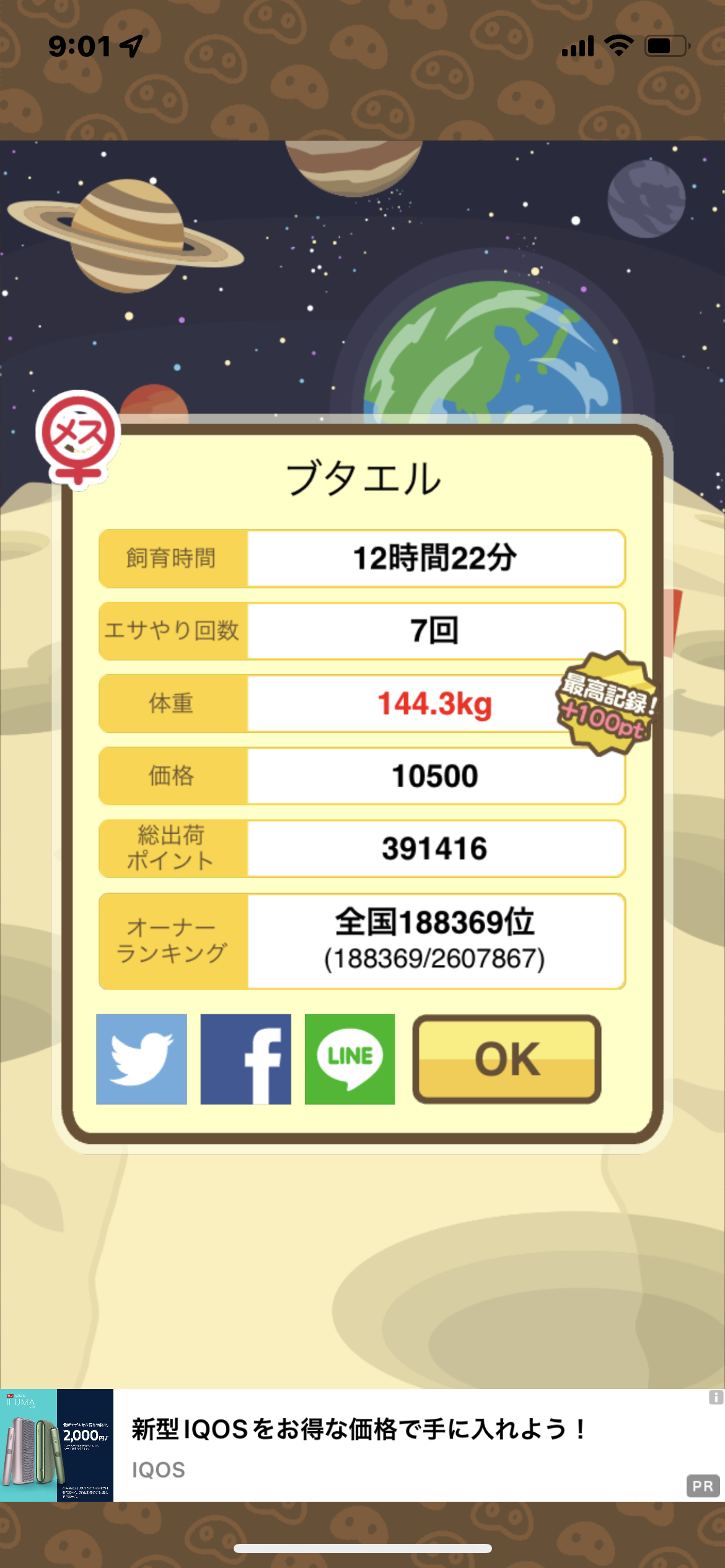Share the result on Facebook
The image size is (725, 1568).
[245, 1058]
